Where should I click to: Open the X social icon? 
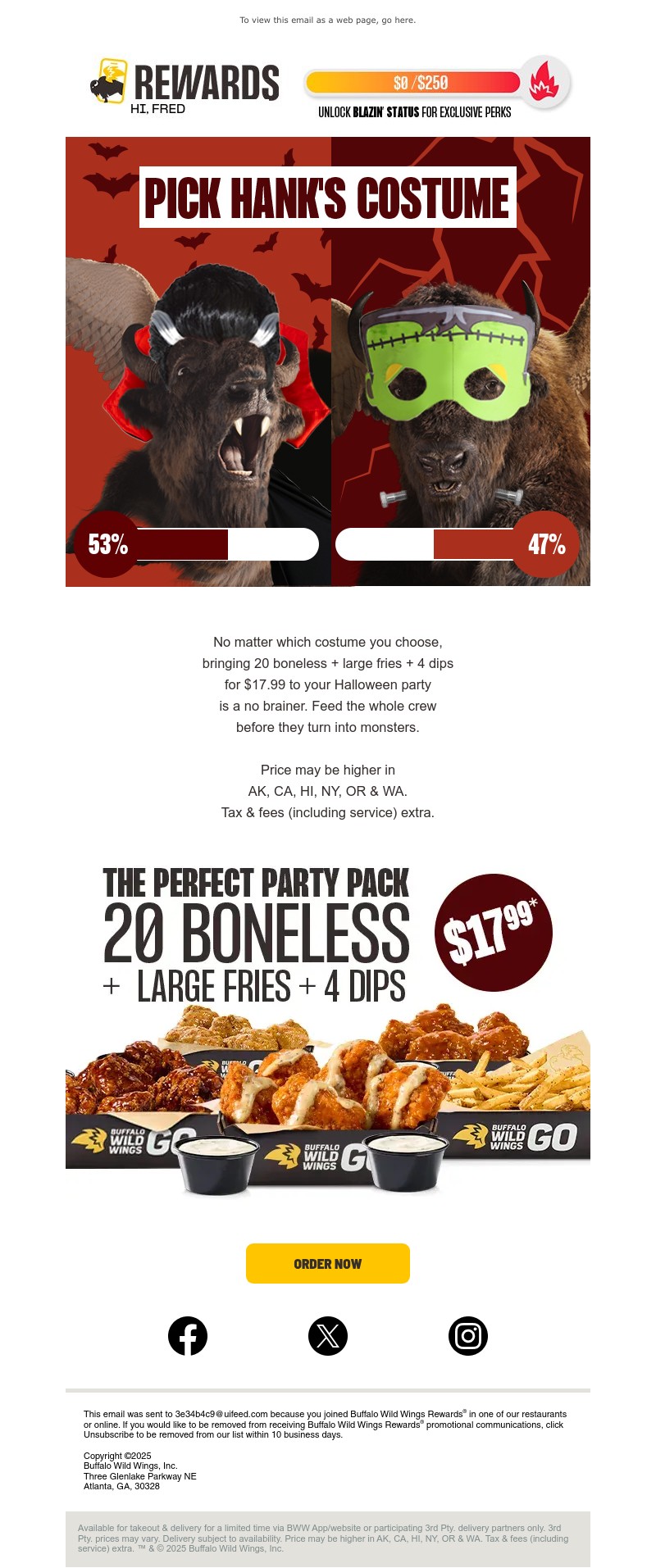pos(328,1336)
